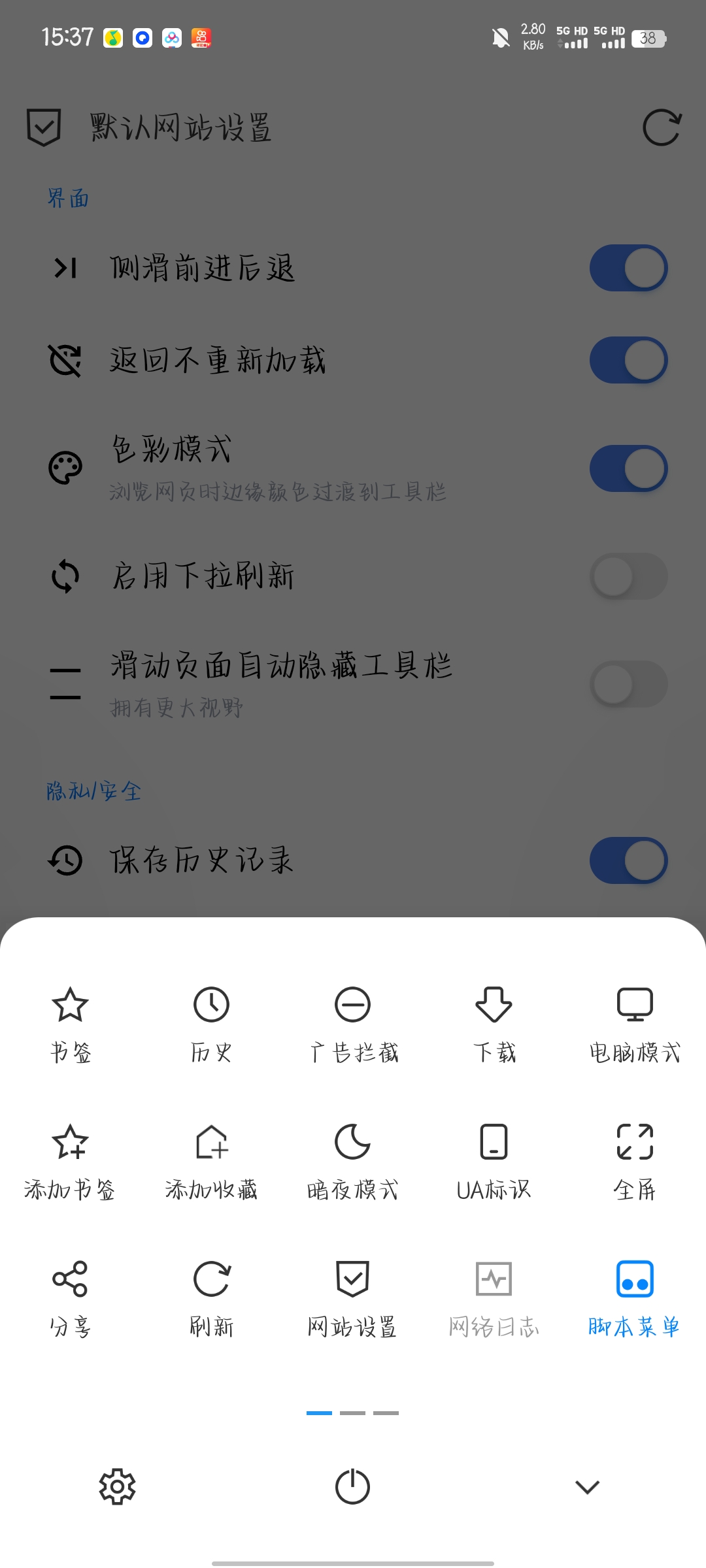706x1568 pixels.
Task: Open 历史 browsing history
Action: tap(211, 1023)
